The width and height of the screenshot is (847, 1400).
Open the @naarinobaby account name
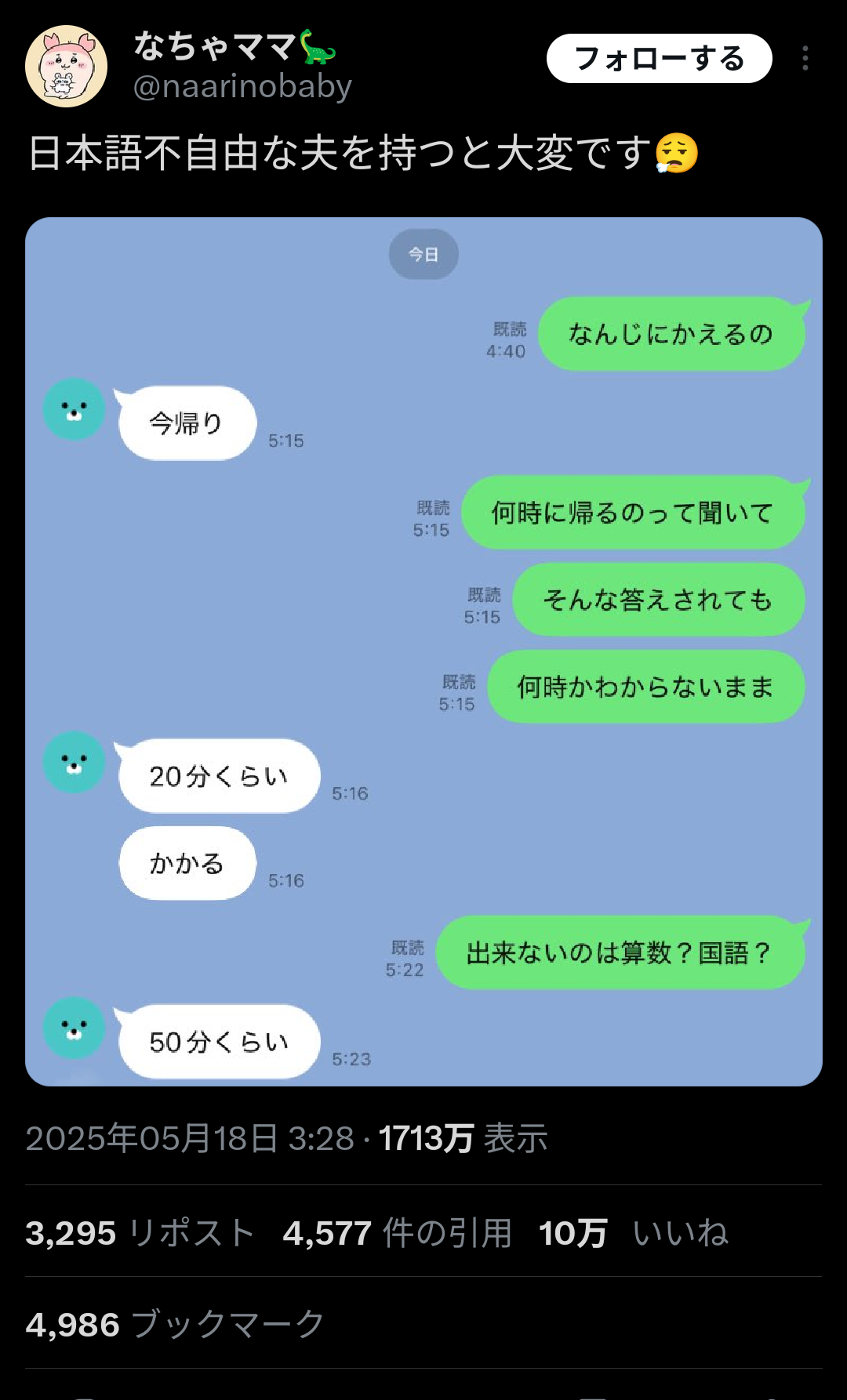(x=242, y=86)
